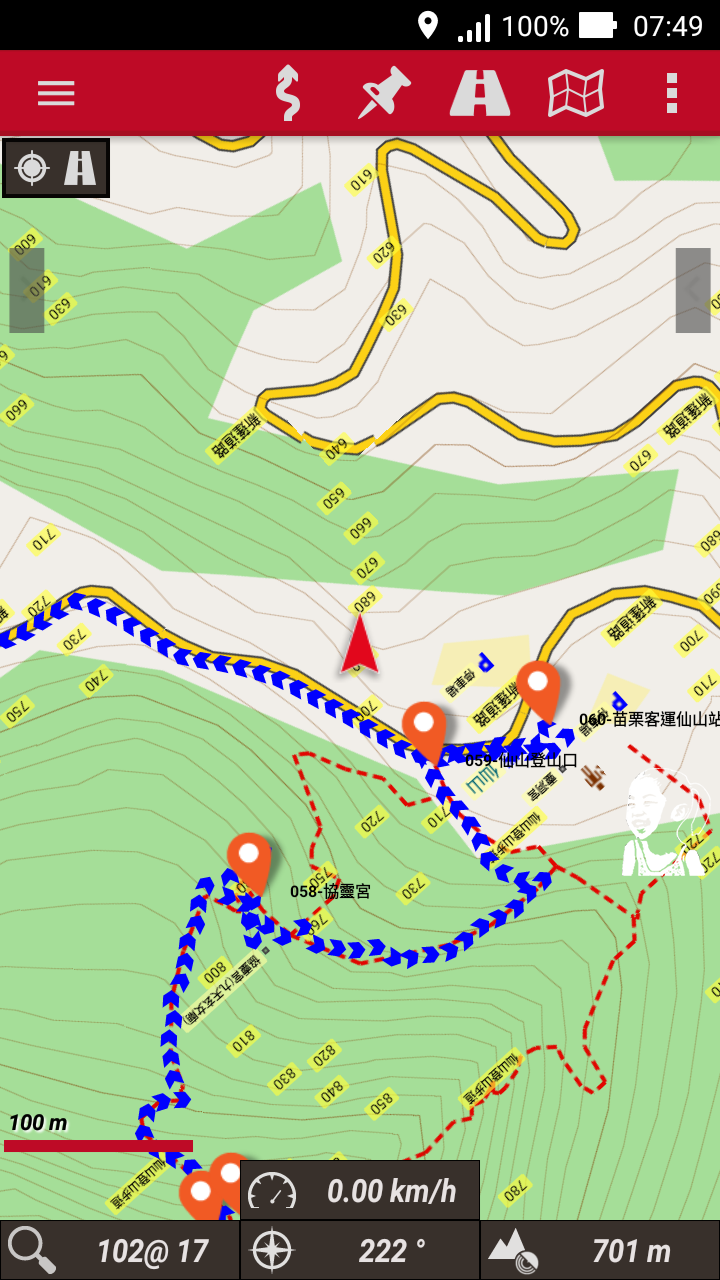
Task: Select the 058-協靈宮 waypoint marker
Action: [x=249, y=860]
